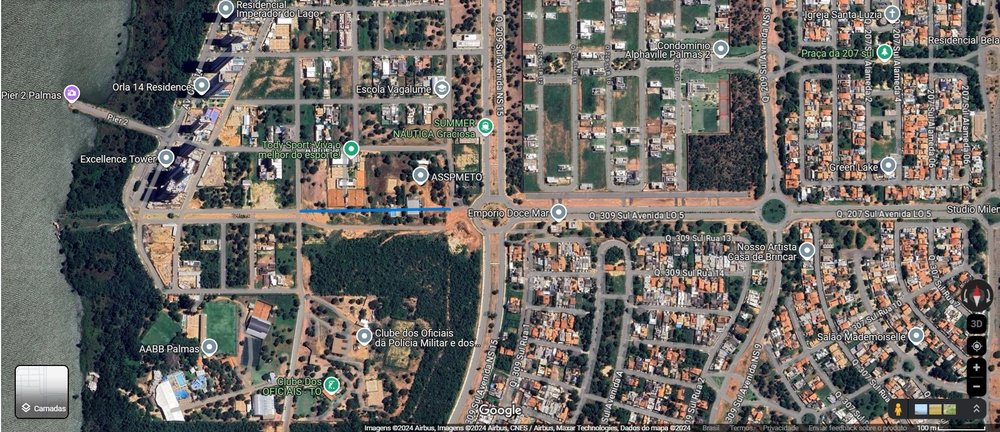Activate the Street View pegman
Viewport: 1000px width, 432px height.
click(x=896, y=409)
